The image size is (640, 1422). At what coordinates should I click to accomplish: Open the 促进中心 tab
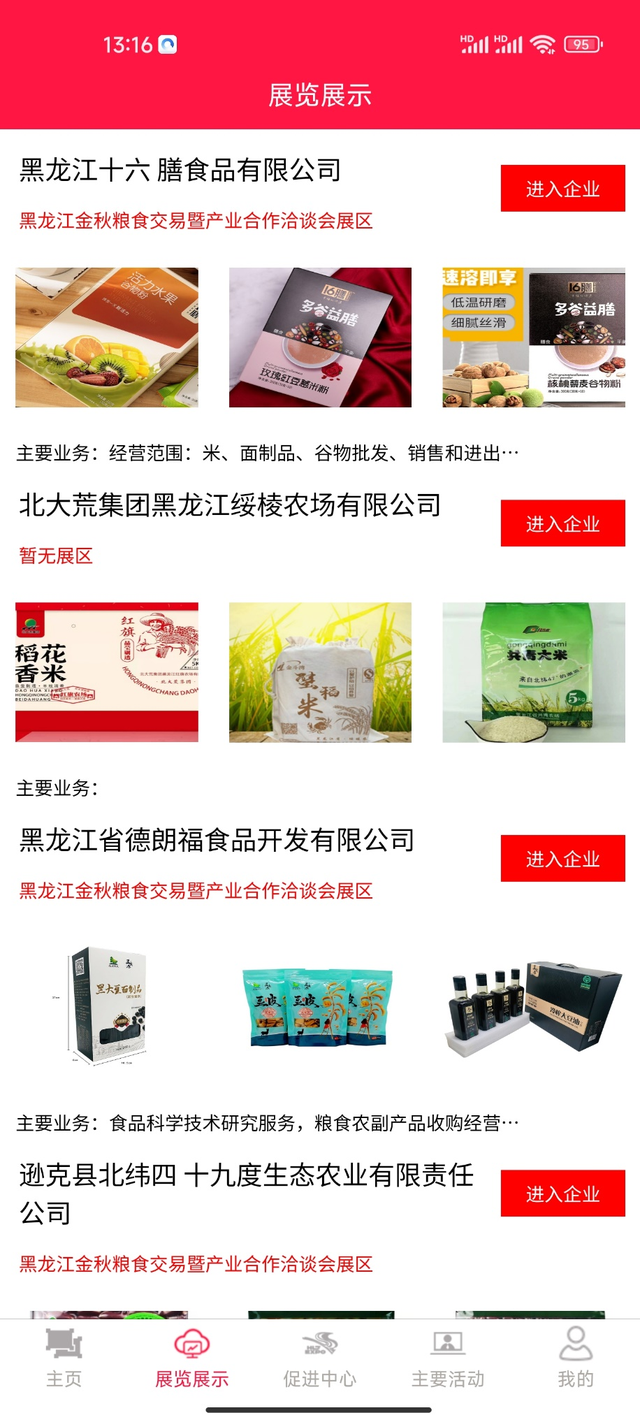pyautogui.click(x=320, y=1358)
